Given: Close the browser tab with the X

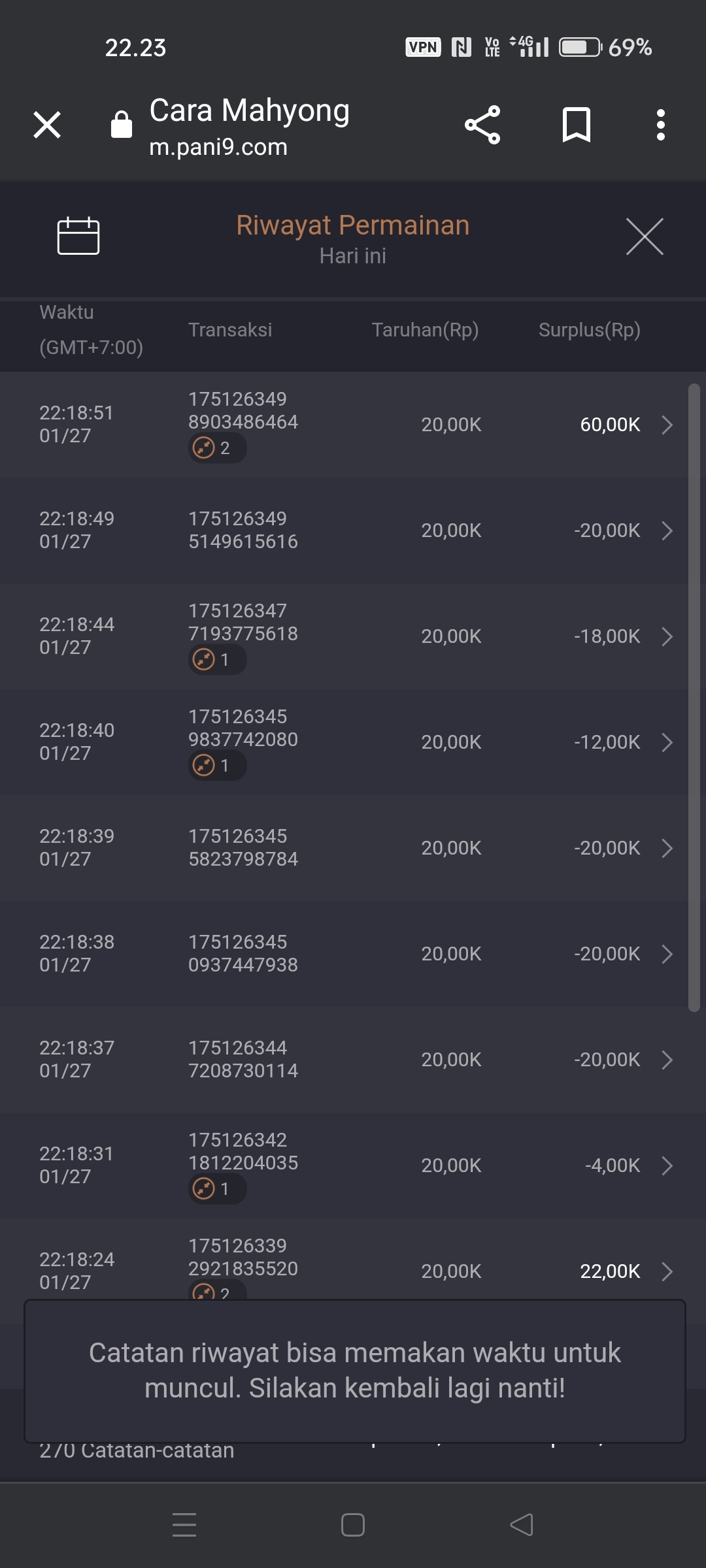Looking at the screenshot, I should [47, 125].
